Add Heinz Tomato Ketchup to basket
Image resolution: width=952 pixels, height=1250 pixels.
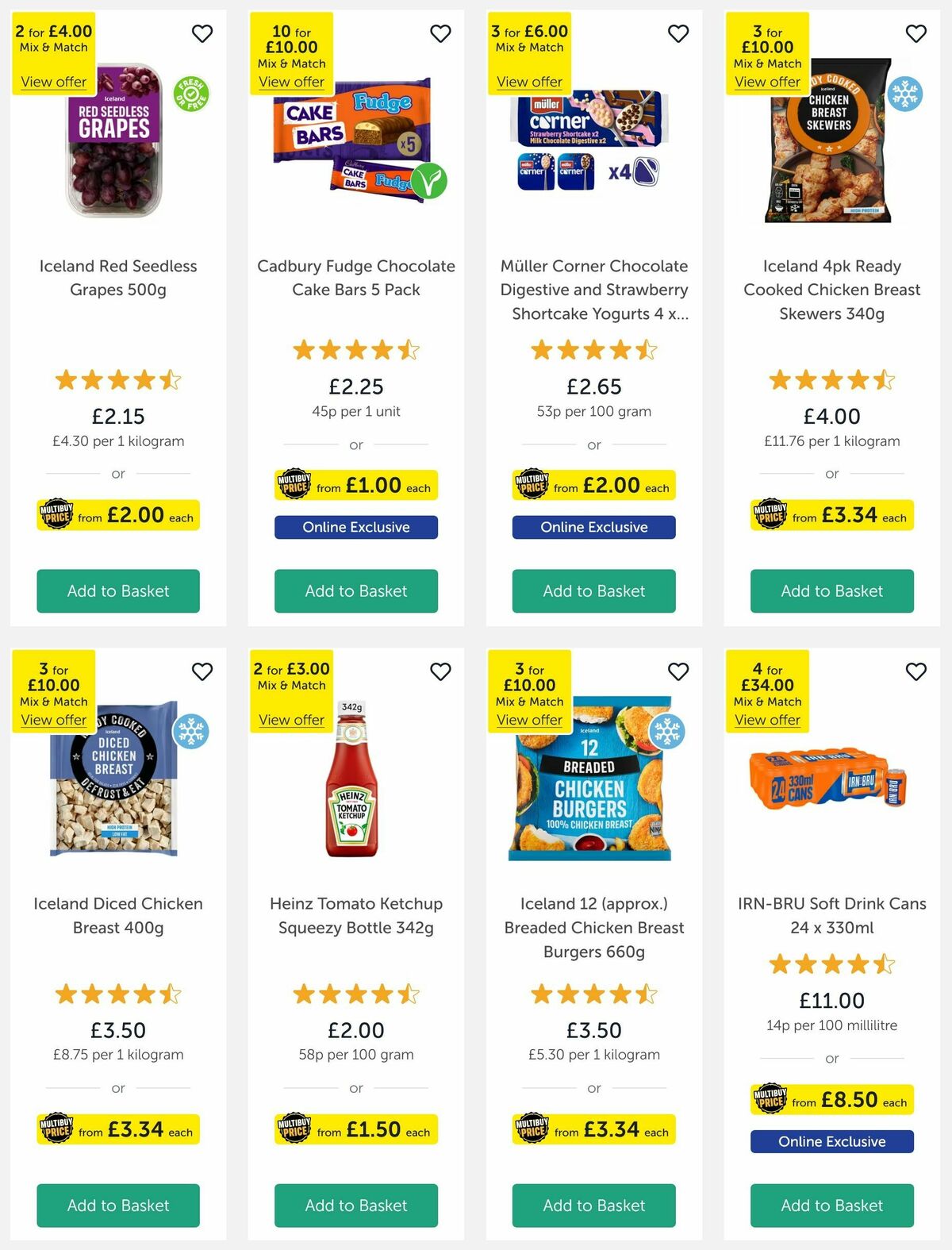coord(355,1205)
